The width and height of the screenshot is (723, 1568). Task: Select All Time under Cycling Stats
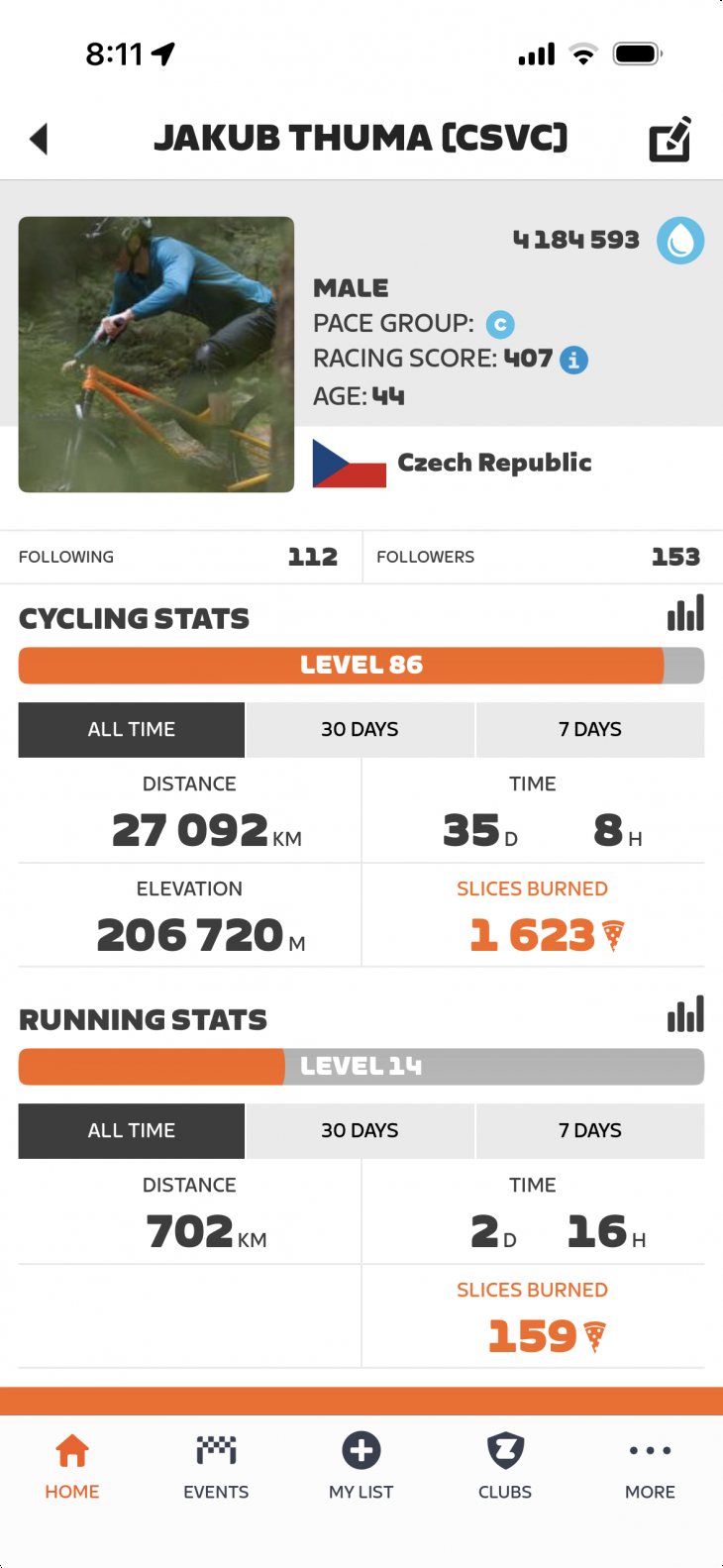tap(132, 730)
